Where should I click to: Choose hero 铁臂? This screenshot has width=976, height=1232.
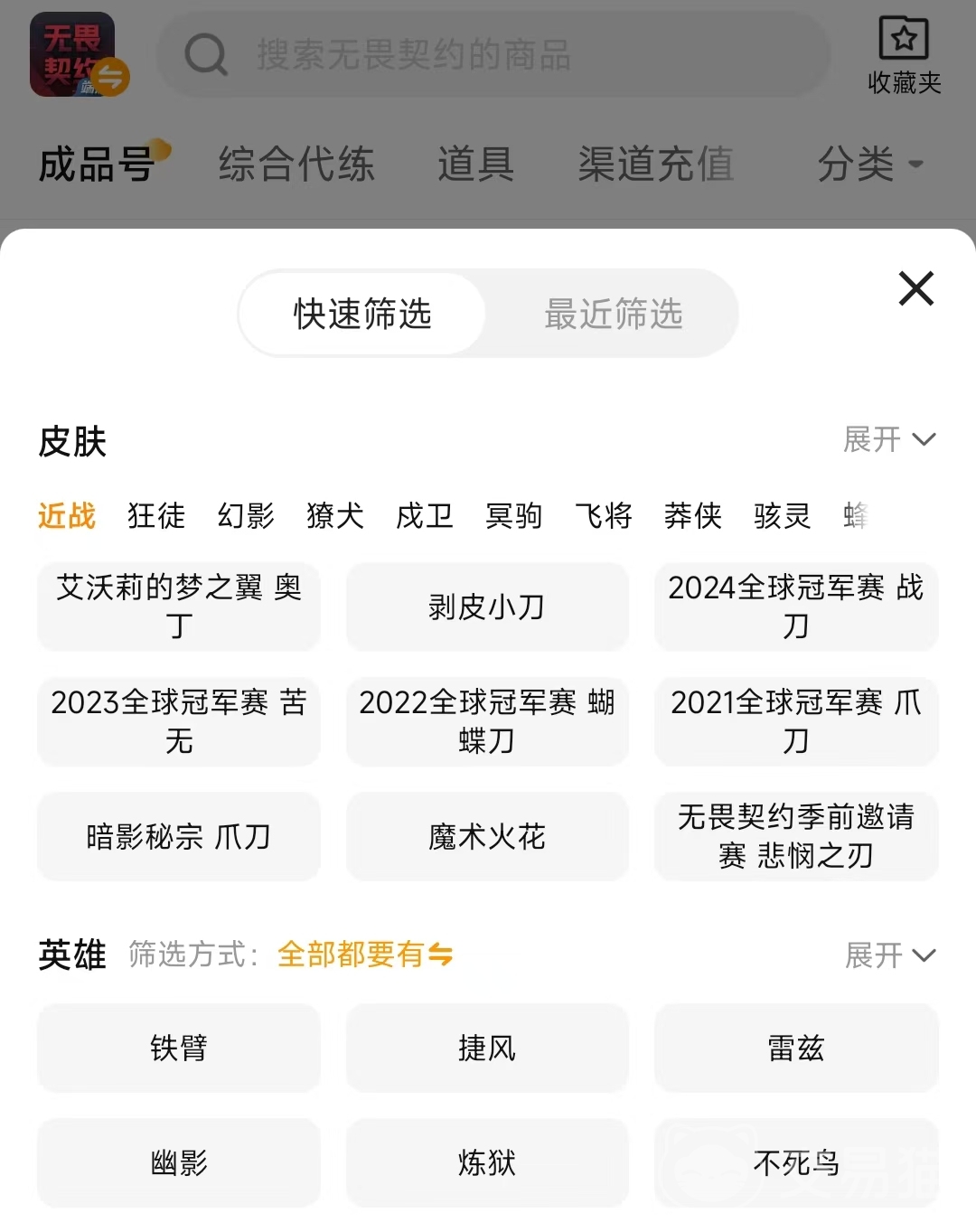[179, 1049]
